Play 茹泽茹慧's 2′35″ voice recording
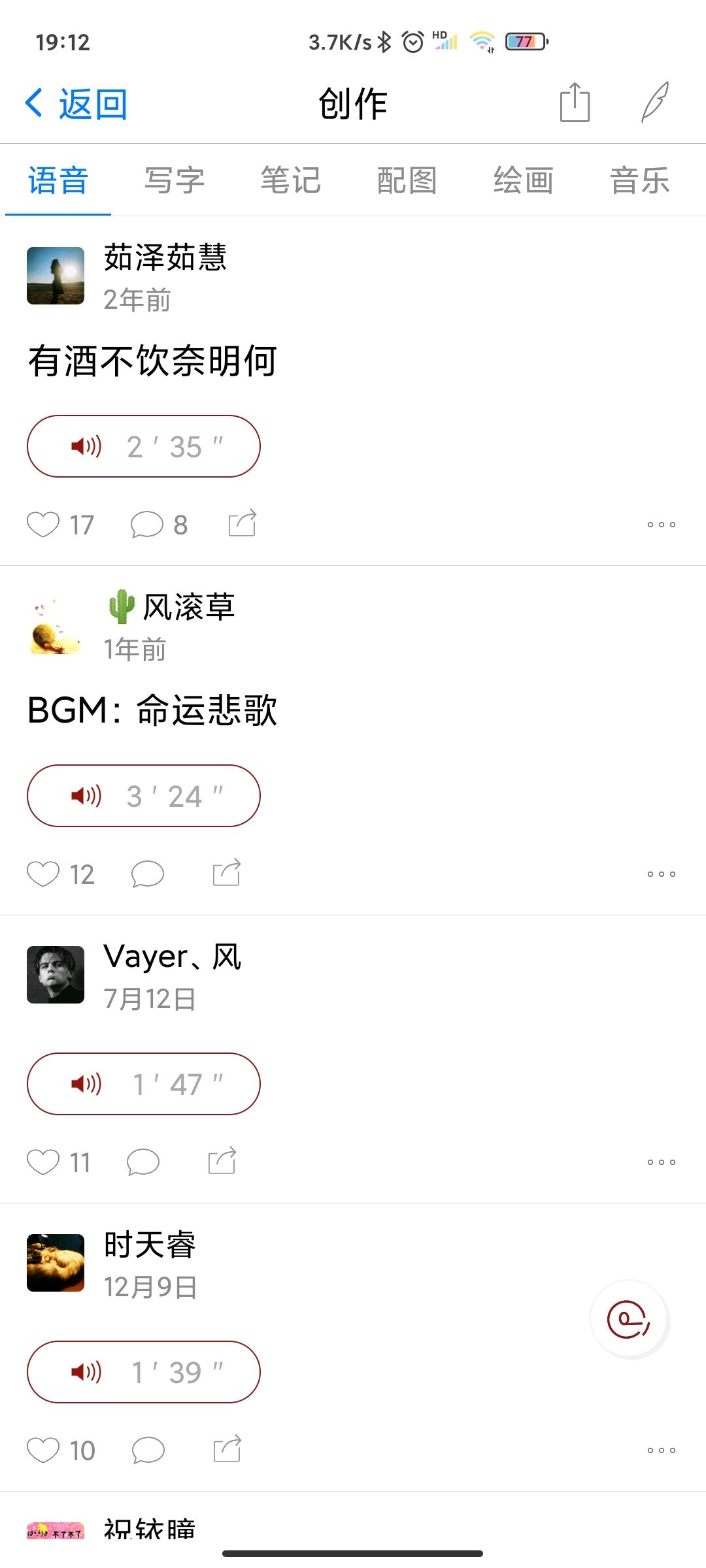 (x=144, y=446)
